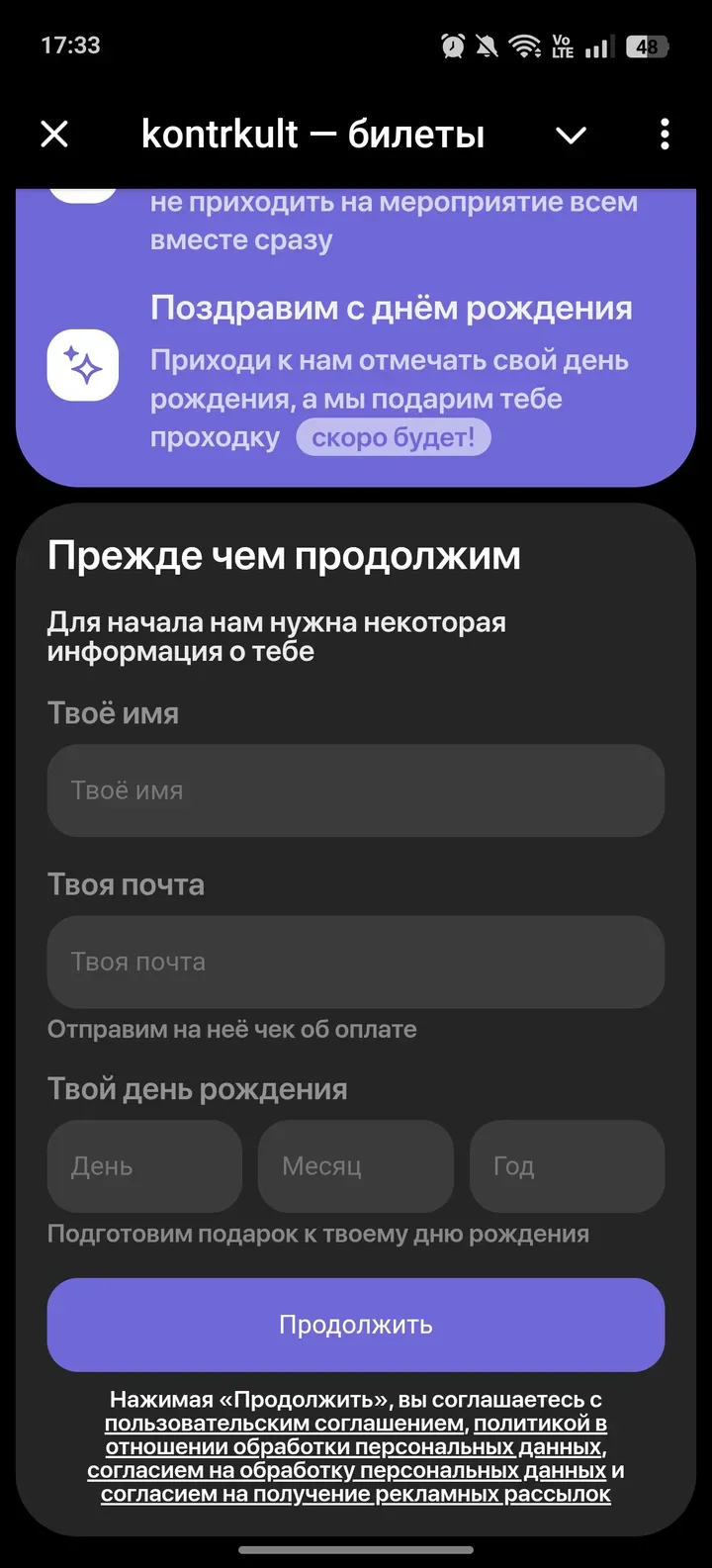Close the kontrkult — билеты mini app

[x=54, y=134]
